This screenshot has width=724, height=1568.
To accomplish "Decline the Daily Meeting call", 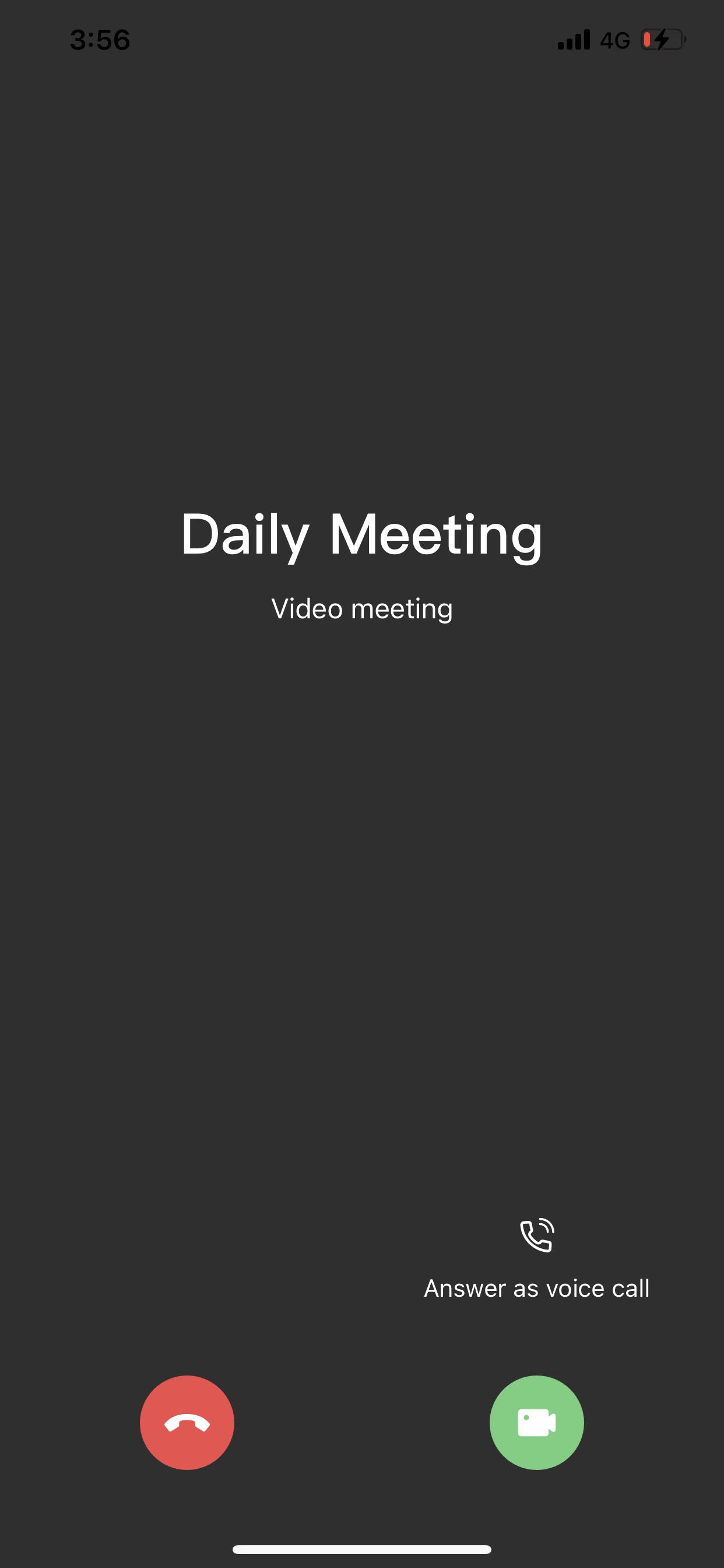I will [187, 1423].
